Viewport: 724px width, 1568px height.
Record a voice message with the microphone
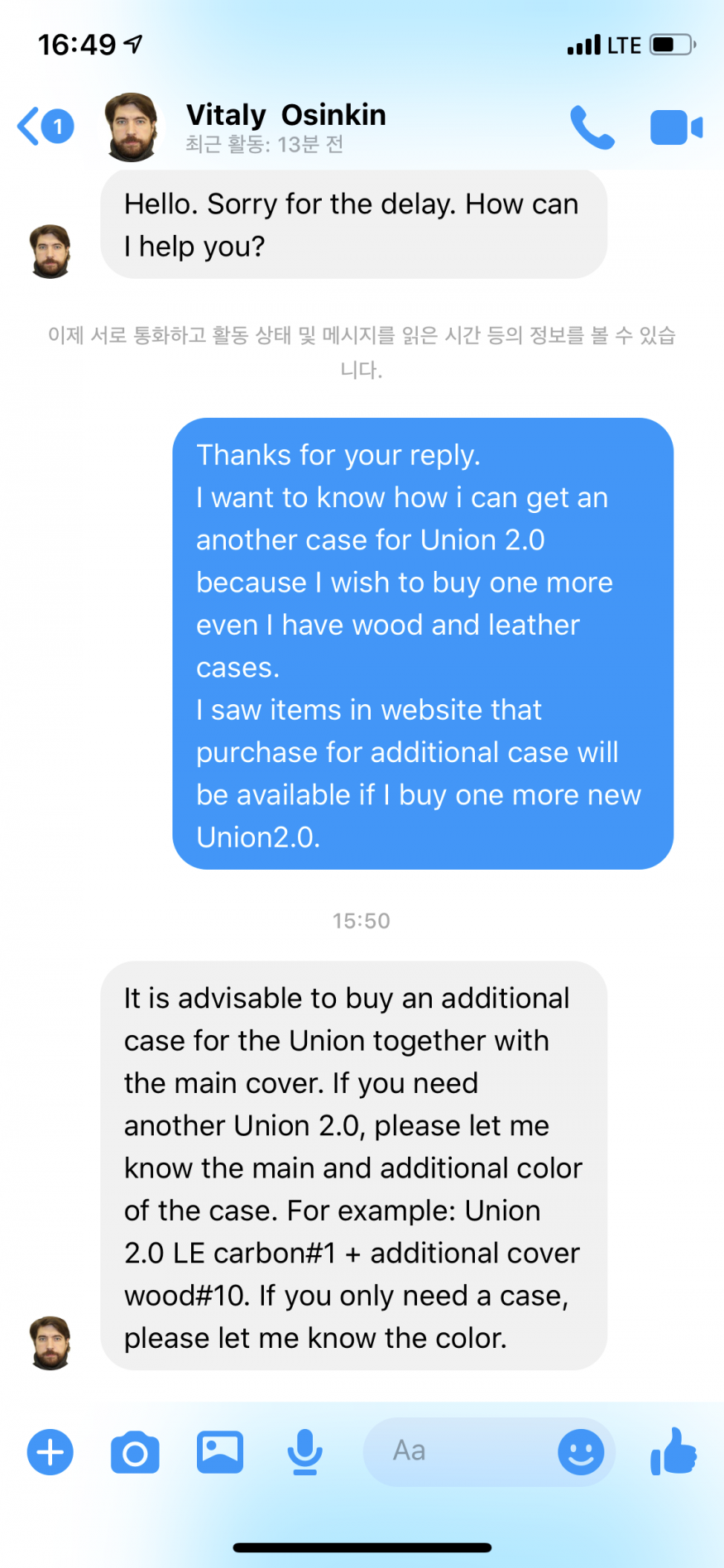304,1452
